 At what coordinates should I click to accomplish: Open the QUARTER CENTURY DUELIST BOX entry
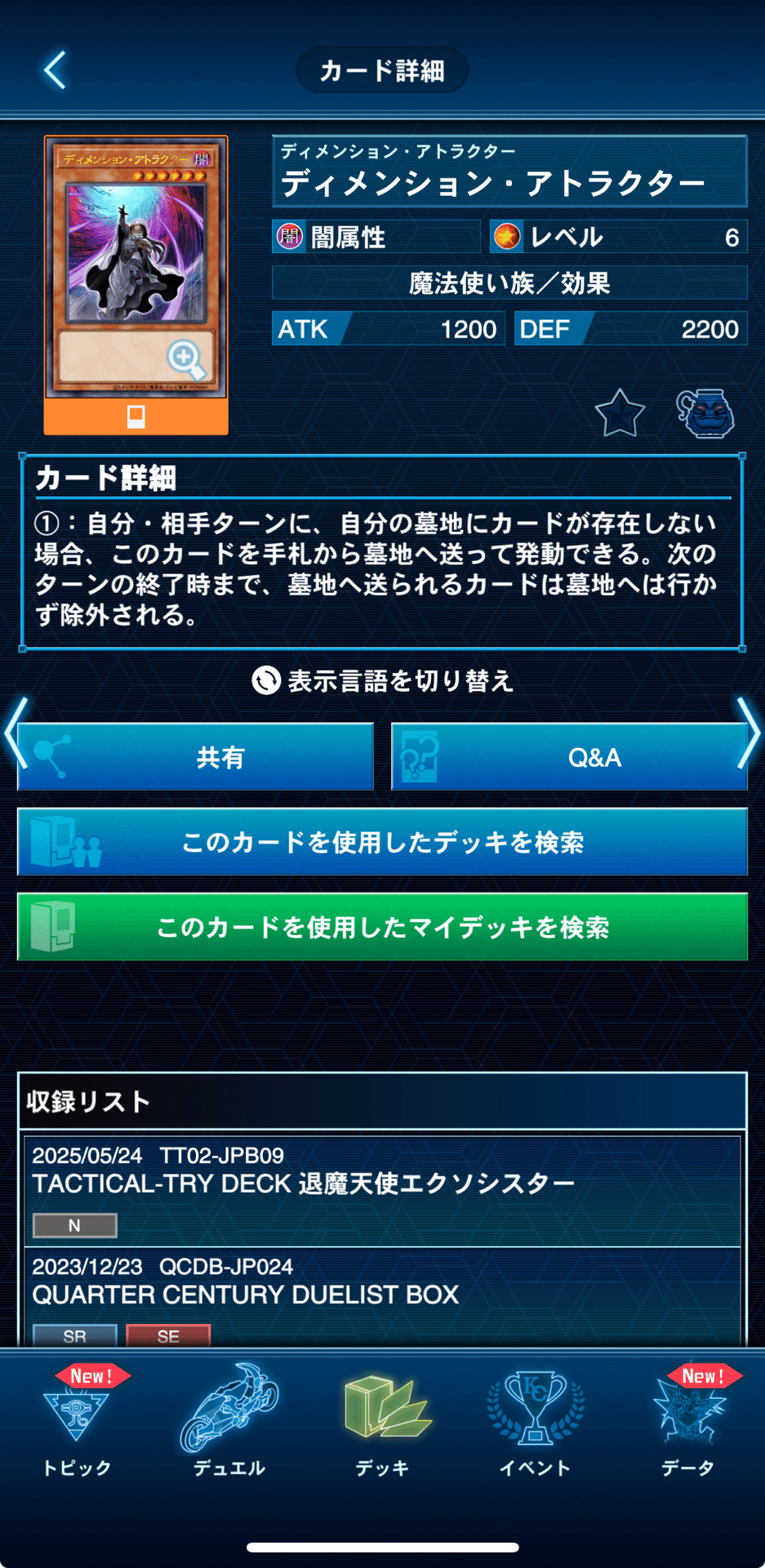coord(382,1294)
